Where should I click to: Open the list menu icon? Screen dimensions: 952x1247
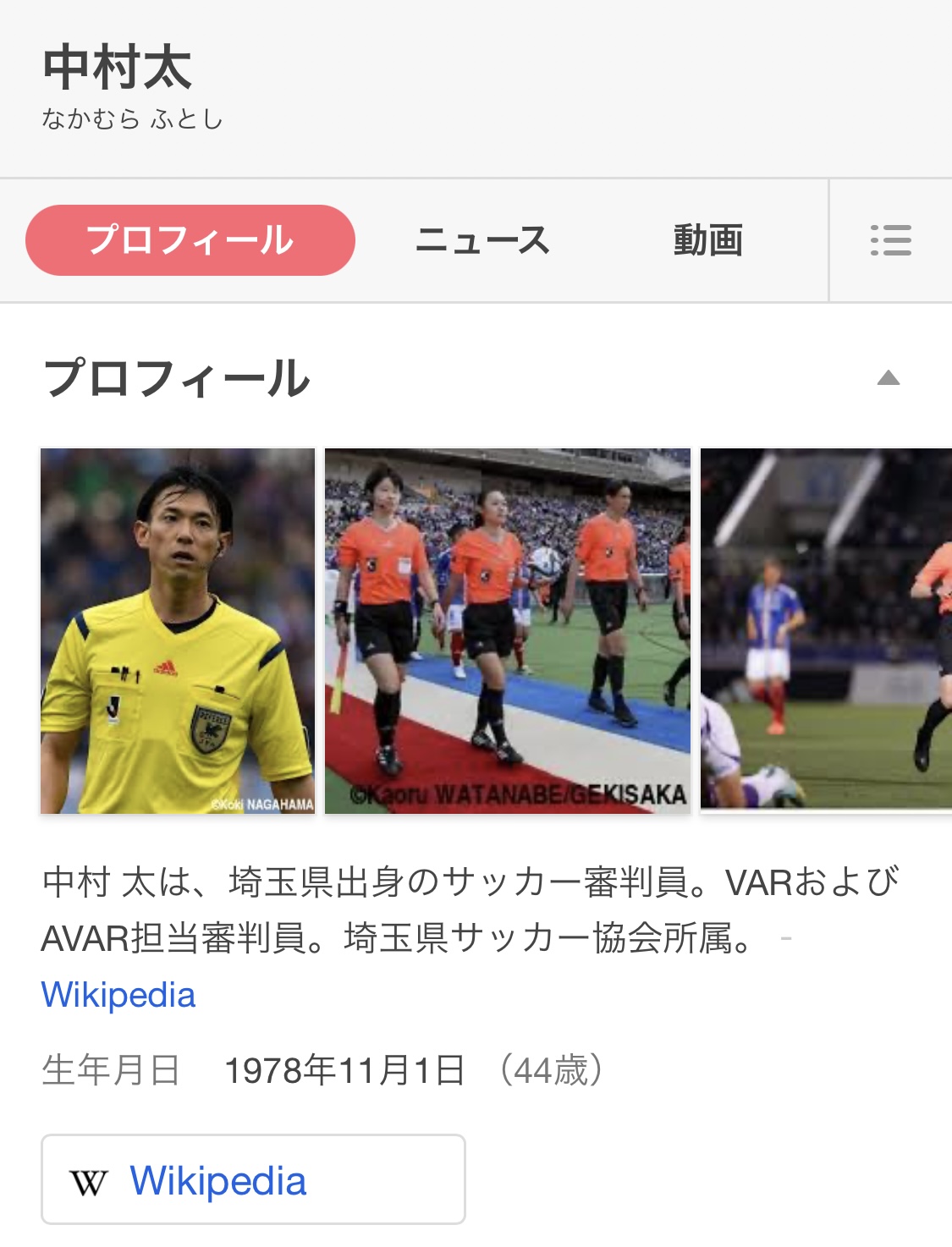click(890, 240)
